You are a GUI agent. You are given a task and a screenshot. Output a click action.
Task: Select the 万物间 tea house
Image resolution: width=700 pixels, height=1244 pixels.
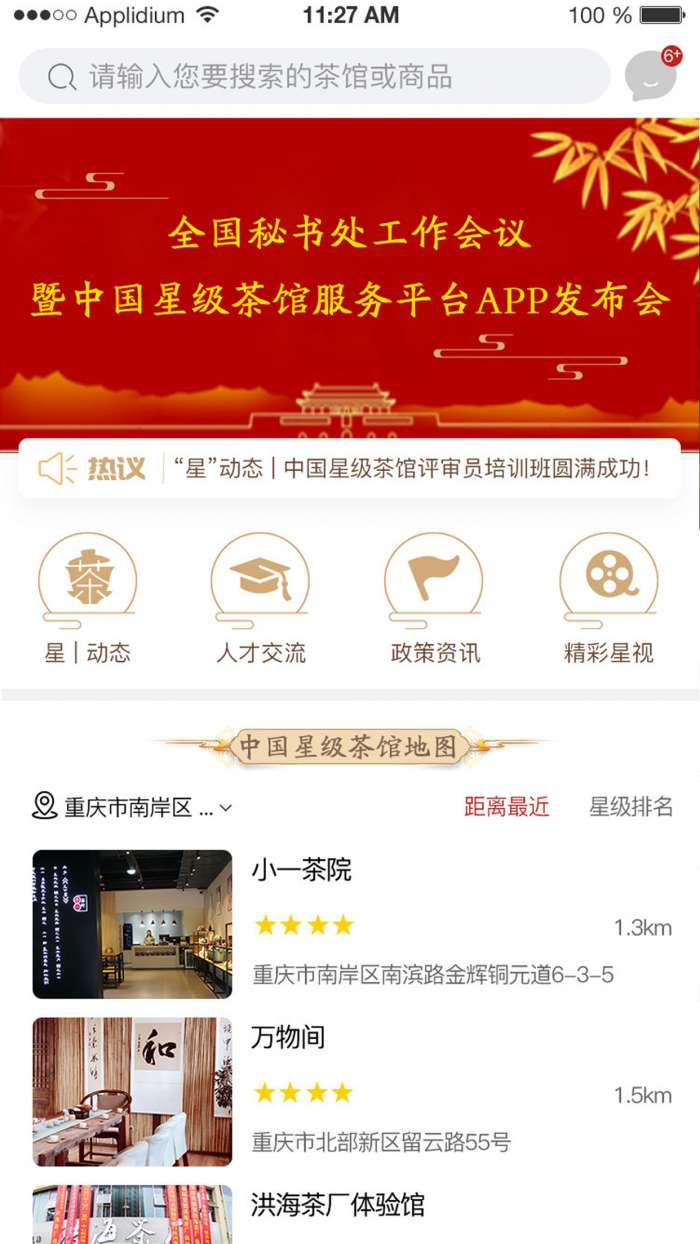350,1091
